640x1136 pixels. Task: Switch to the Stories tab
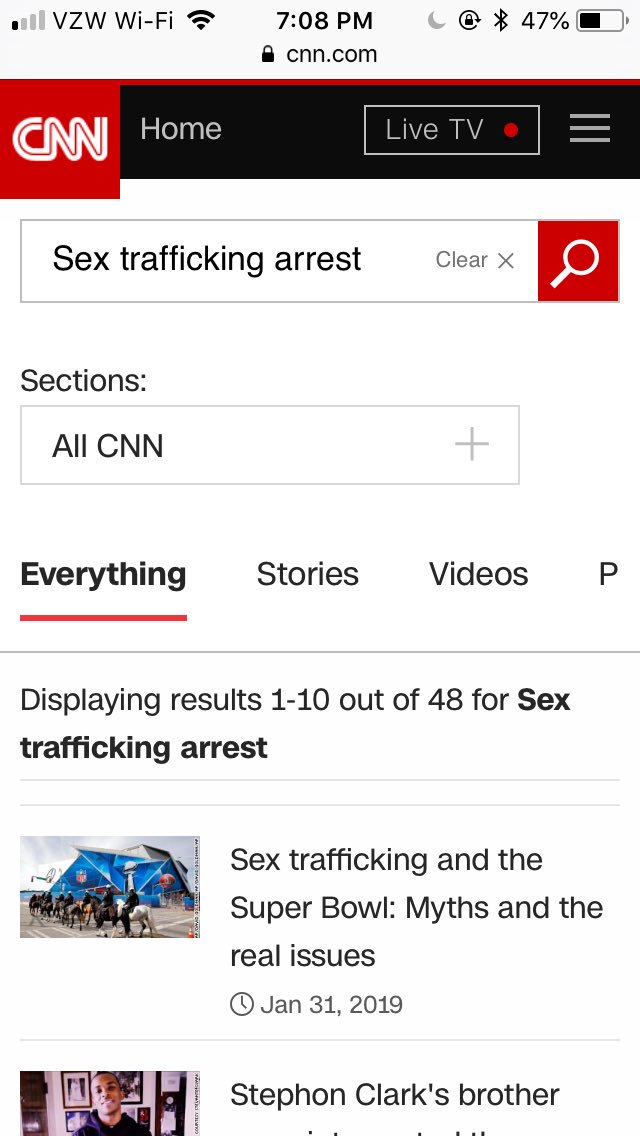(x=307, y=574)
